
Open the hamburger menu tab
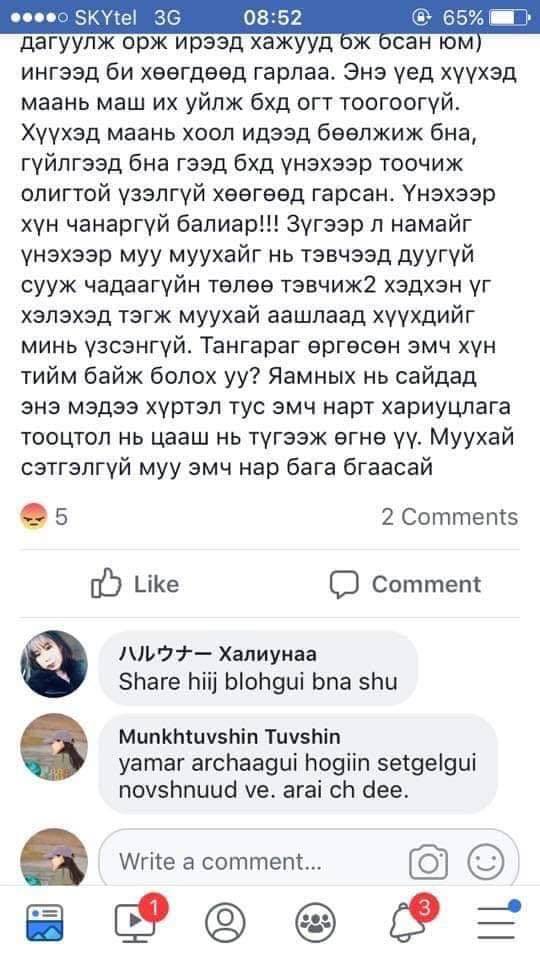click(497, 920)
